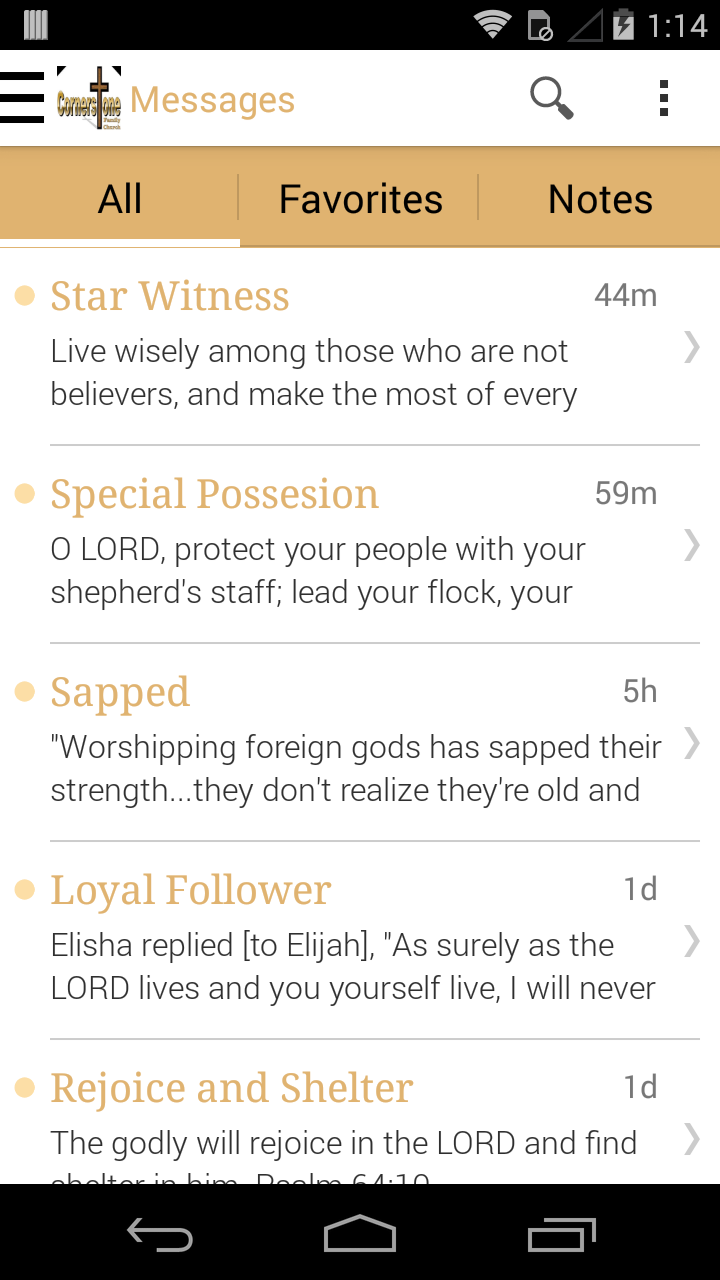Viewport: 720px width, 1280px height.
Task: Go back using the system back button
Action: [x=160, y=1234]
